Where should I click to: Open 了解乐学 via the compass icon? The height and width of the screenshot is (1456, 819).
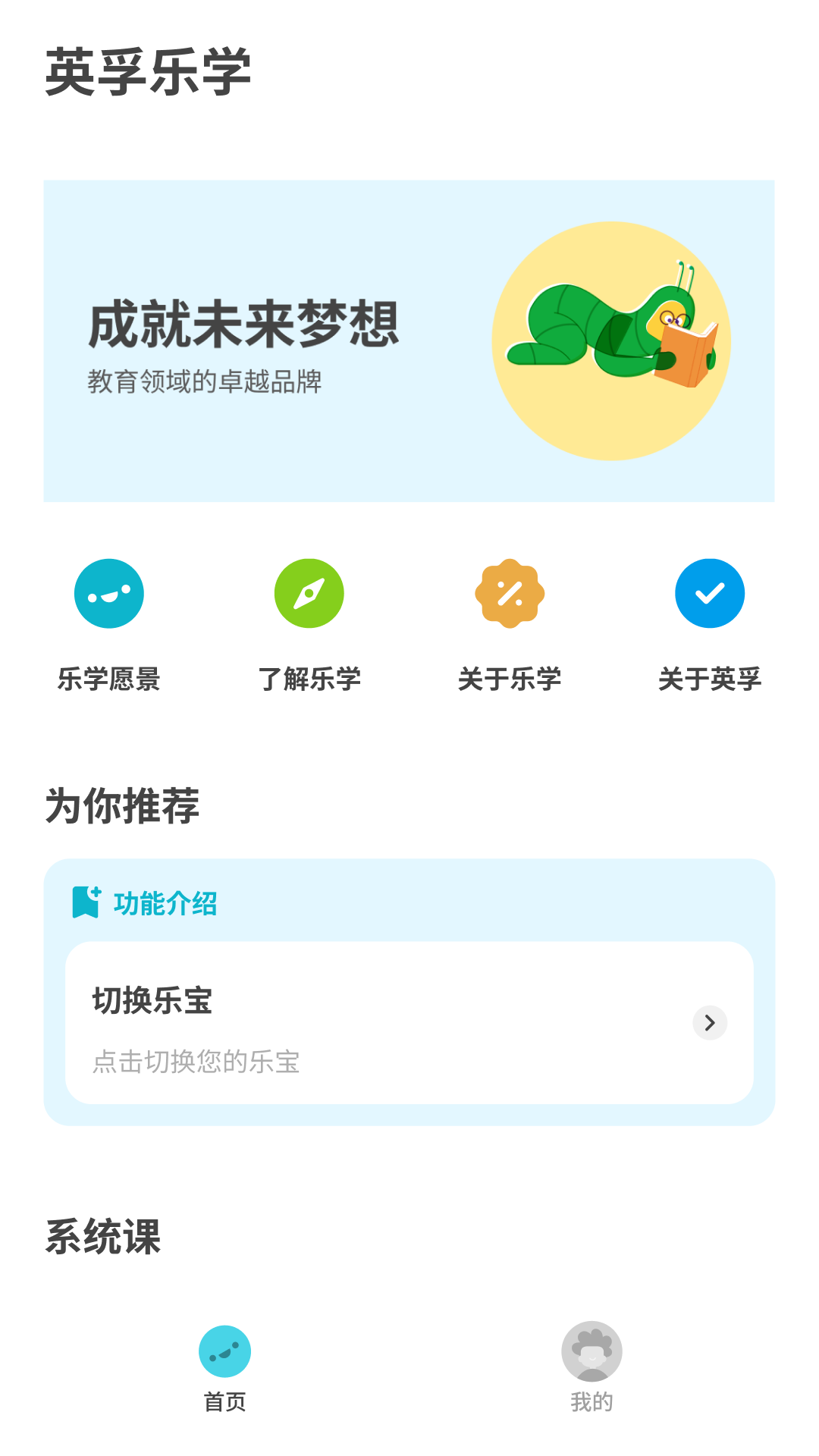pyautogui.click(x=309, y=594)
